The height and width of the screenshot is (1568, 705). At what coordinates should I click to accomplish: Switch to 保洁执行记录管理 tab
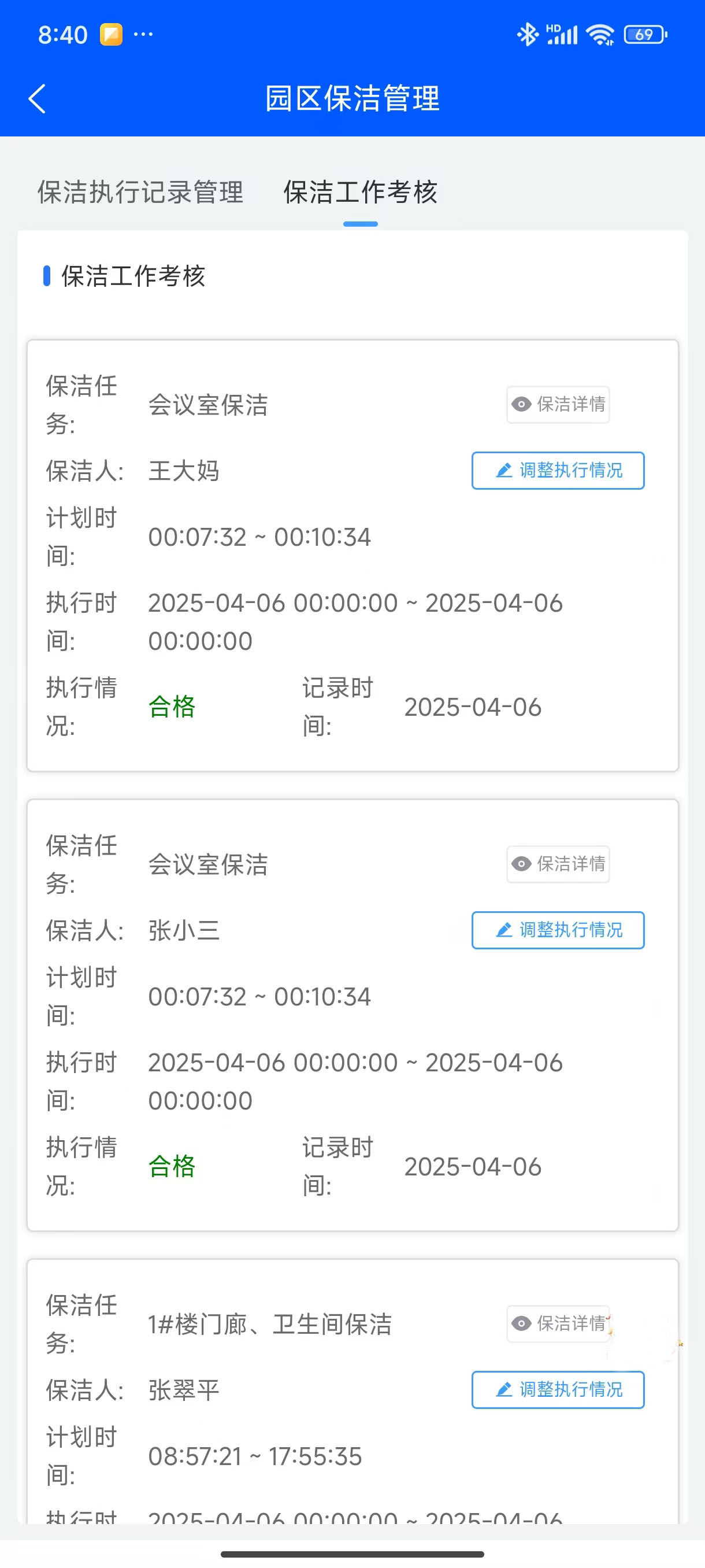(x=140, y=193)
